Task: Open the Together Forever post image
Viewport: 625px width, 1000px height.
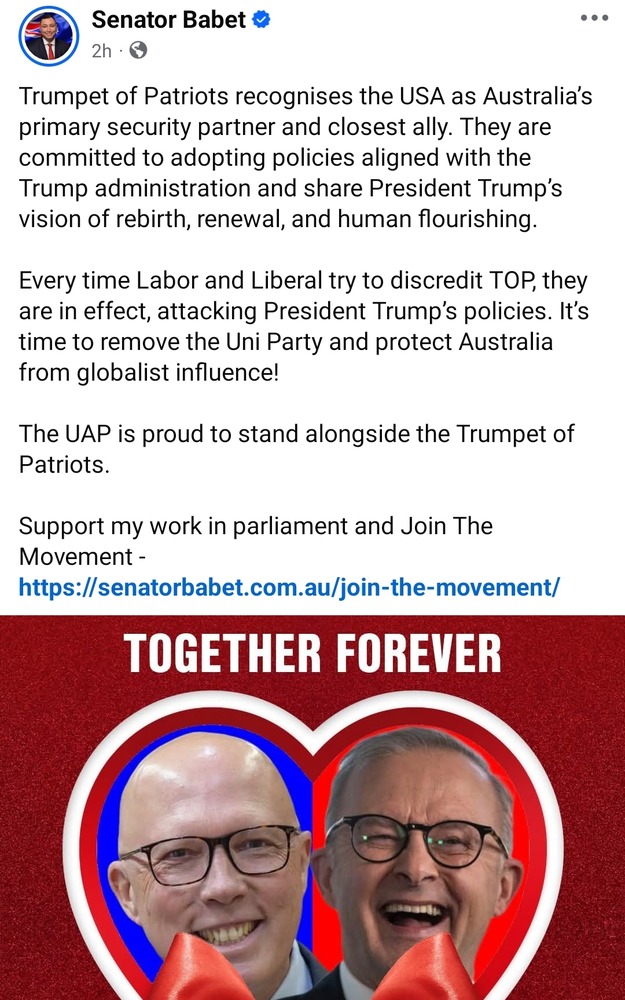Action: point(312,810)
